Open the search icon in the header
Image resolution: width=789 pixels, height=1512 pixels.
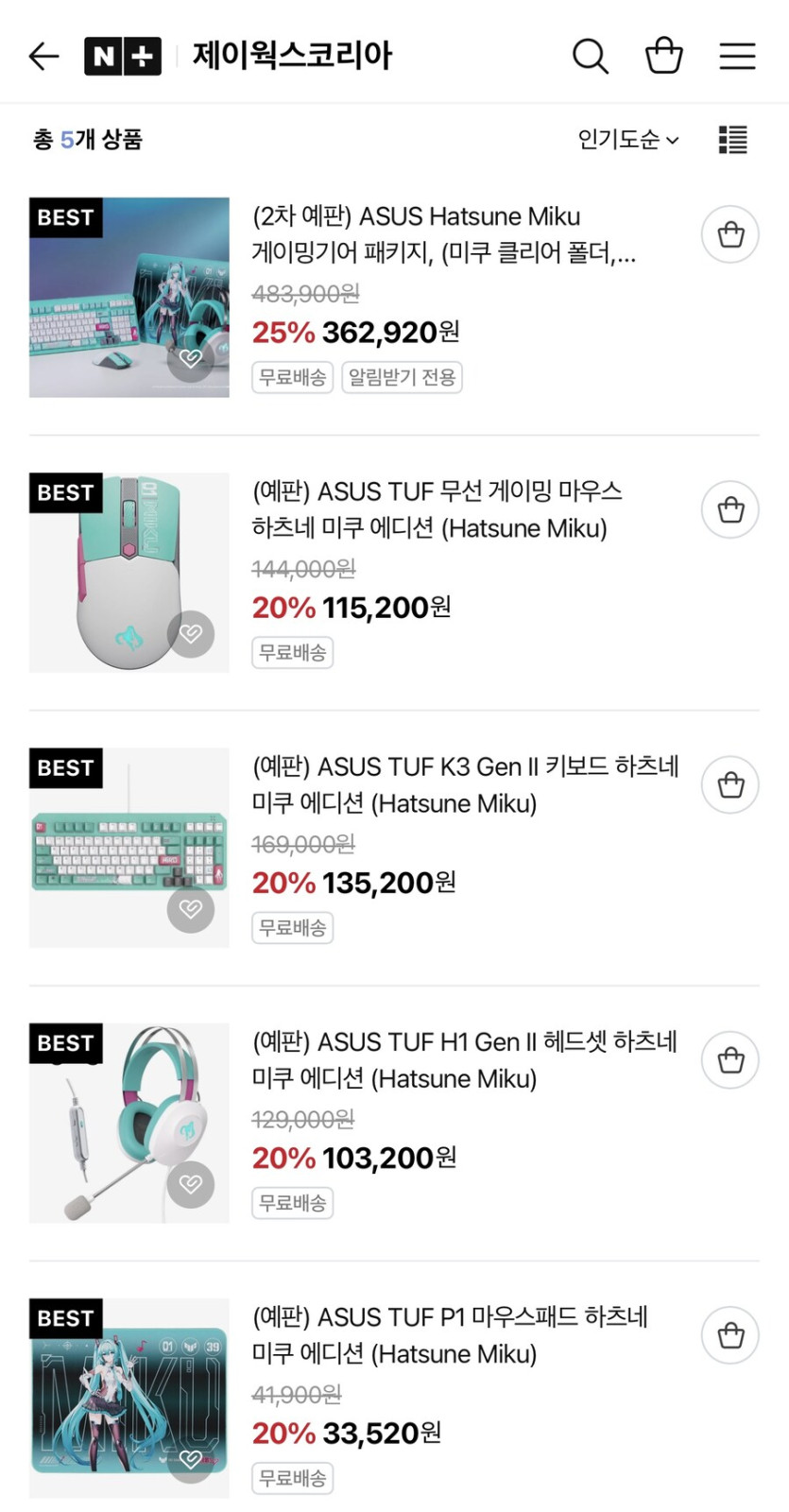coord(590,55)
